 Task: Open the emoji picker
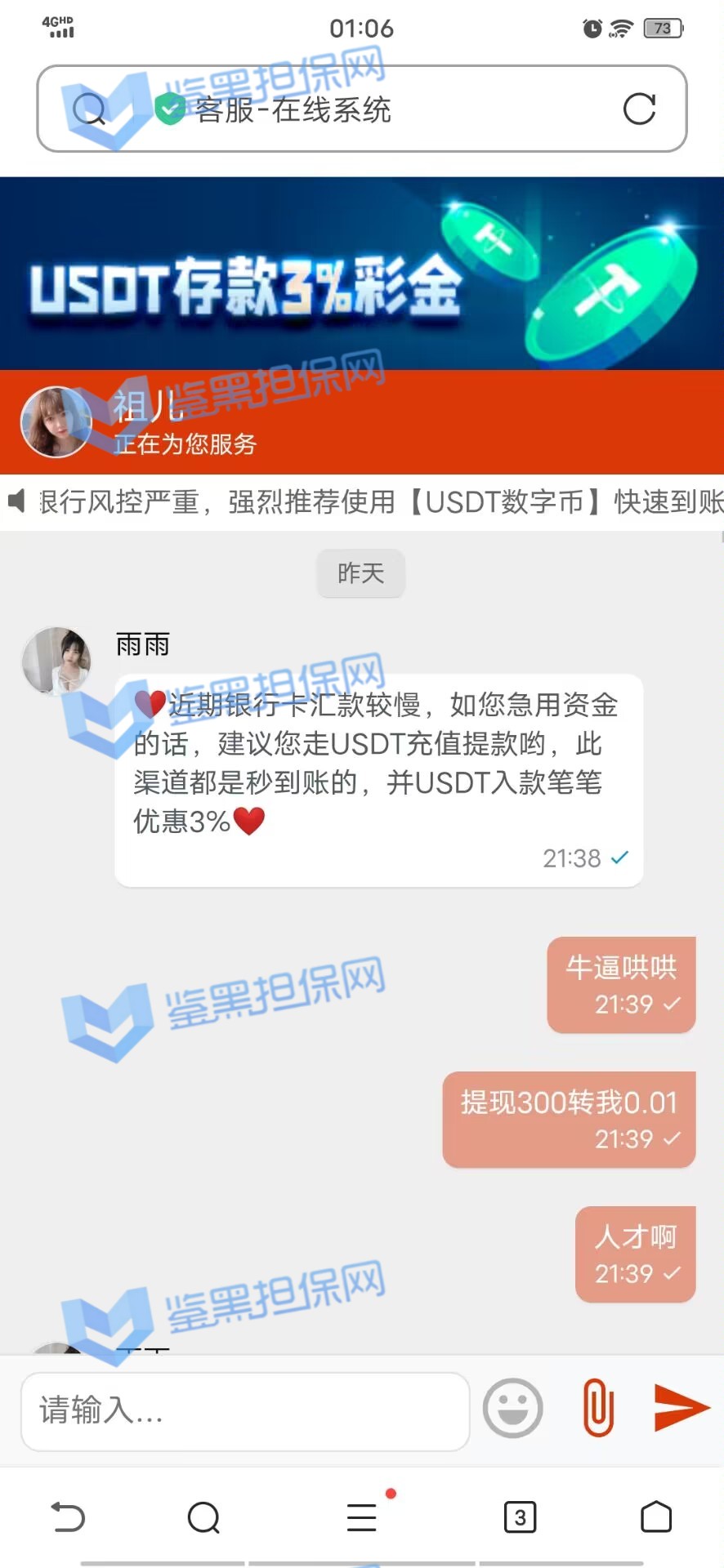tap(512, 1408)
